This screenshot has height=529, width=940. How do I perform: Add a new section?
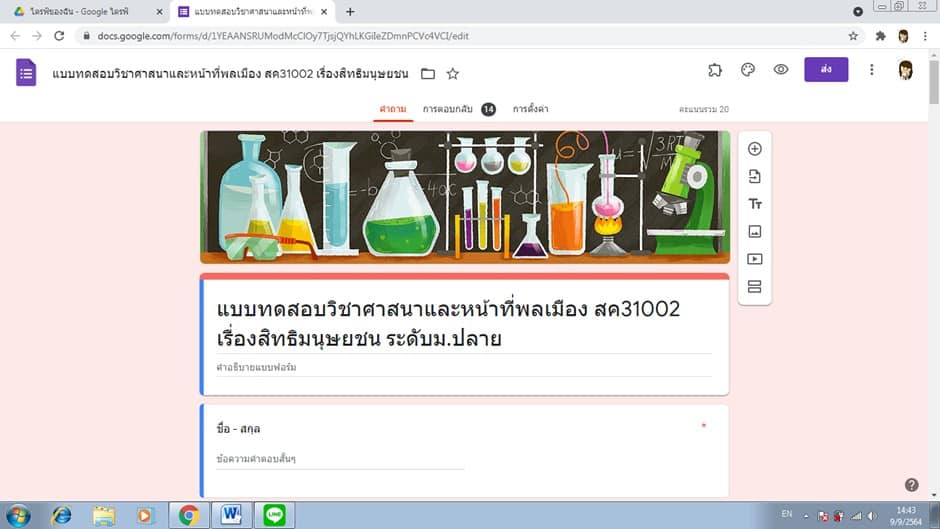click(755, 287)
